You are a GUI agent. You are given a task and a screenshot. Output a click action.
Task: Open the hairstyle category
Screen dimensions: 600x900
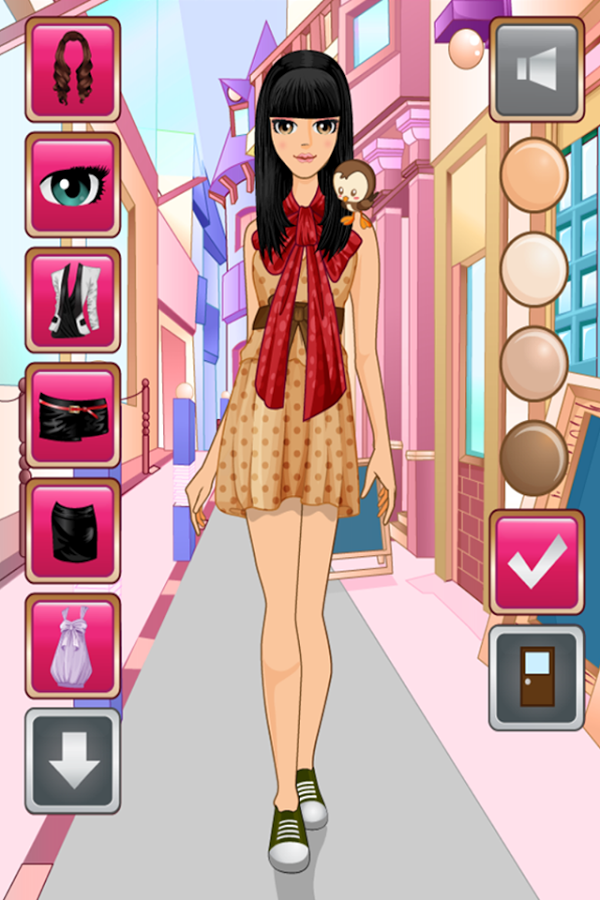click(x=73, y=69)
